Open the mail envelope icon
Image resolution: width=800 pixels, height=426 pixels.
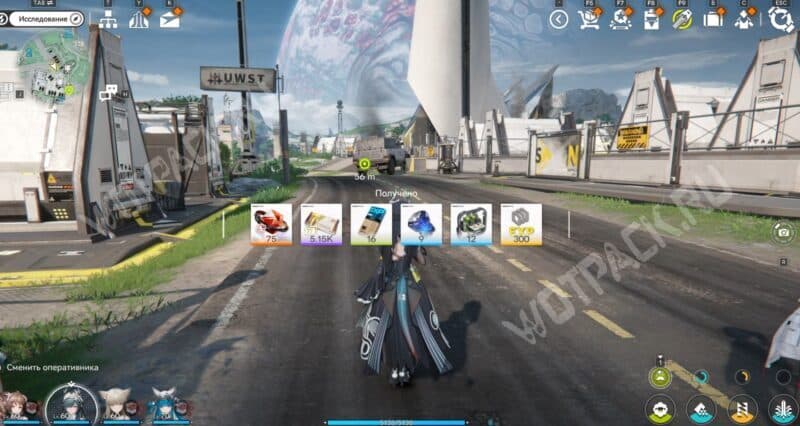coord(170,19)
